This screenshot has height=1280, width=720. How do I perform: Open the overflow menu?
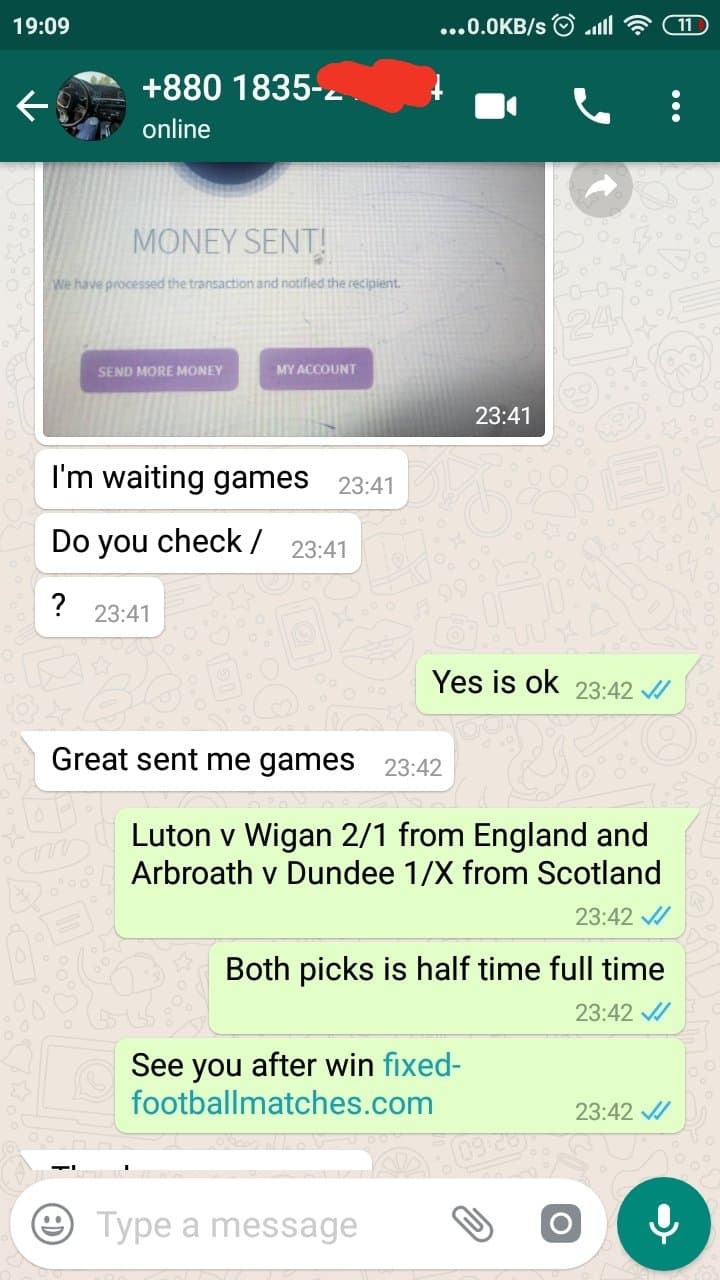coord(676,106)
